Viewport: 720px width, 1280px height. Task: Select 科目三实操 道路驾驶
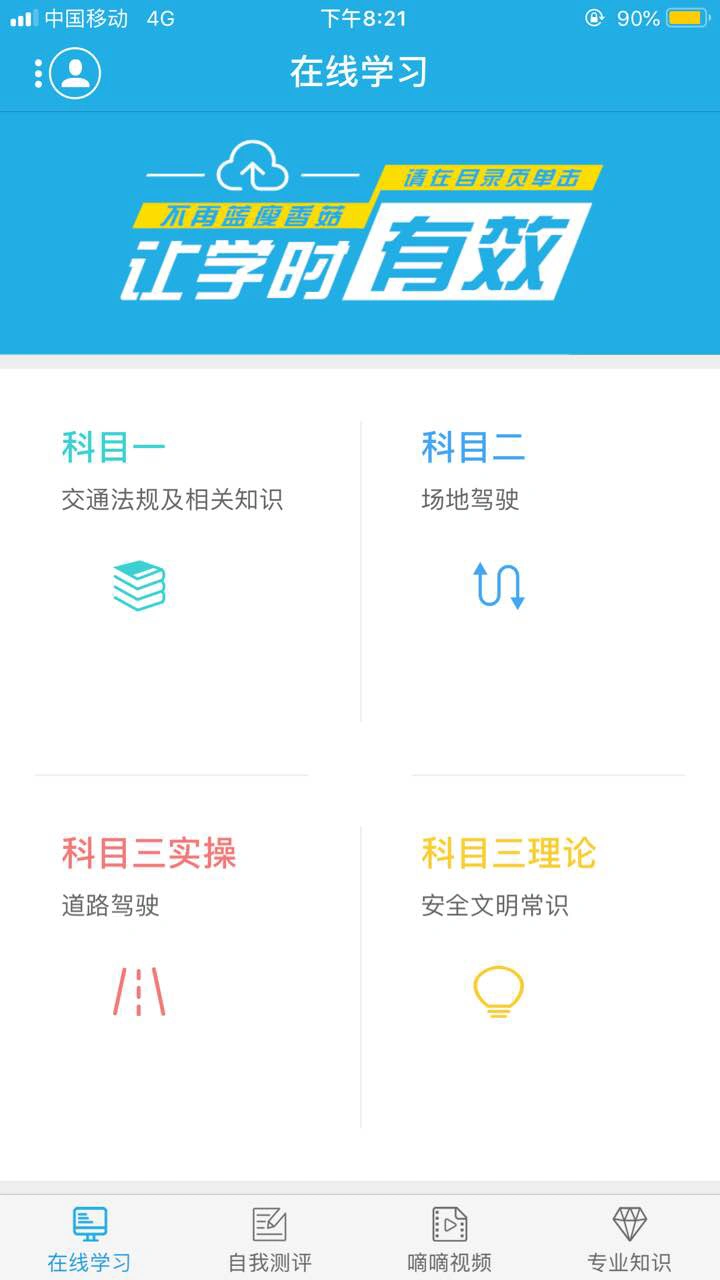(180, 977)
